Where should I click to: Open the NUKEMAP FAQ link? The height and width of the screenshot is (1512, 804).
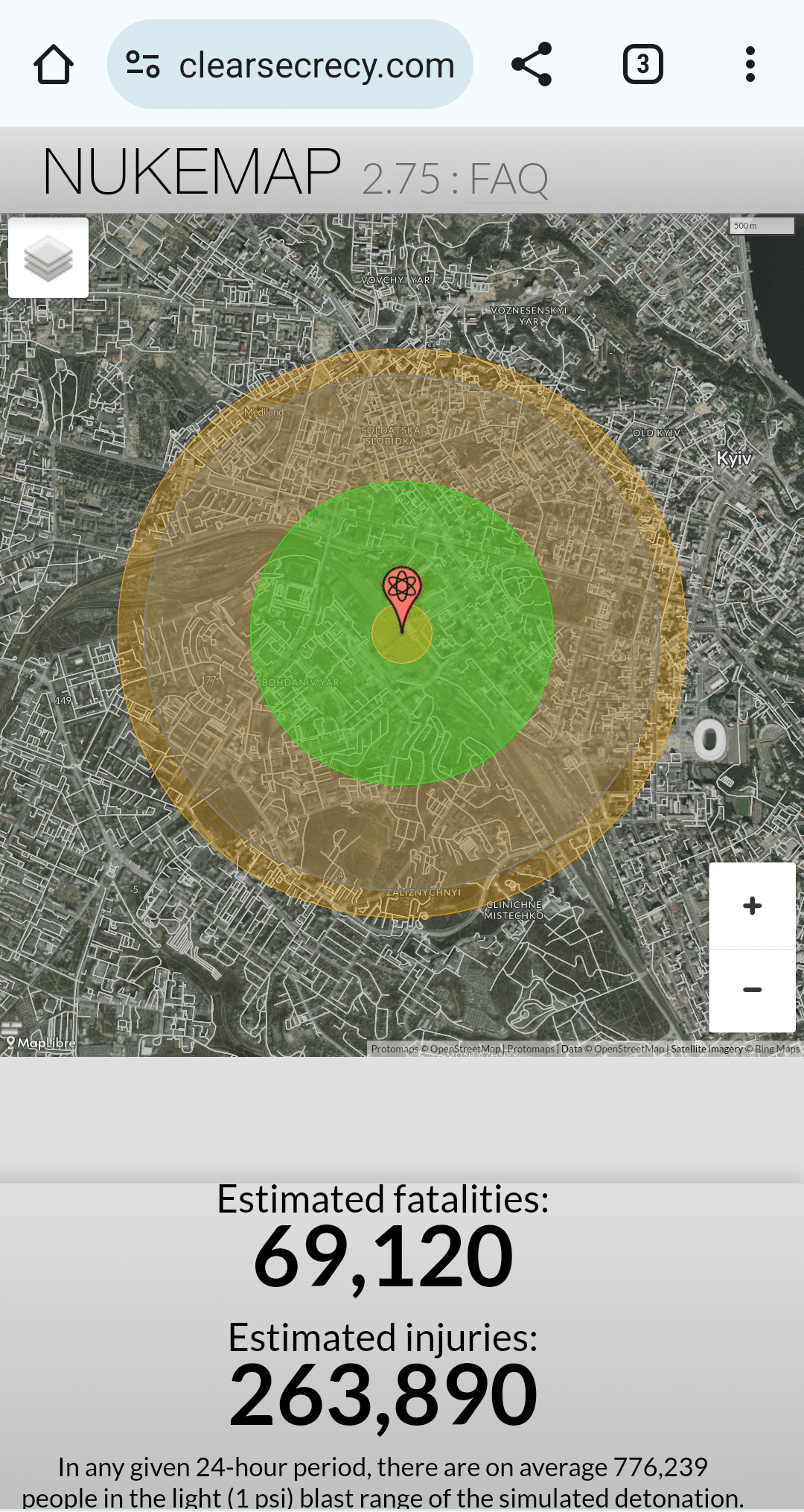(508, 180)
